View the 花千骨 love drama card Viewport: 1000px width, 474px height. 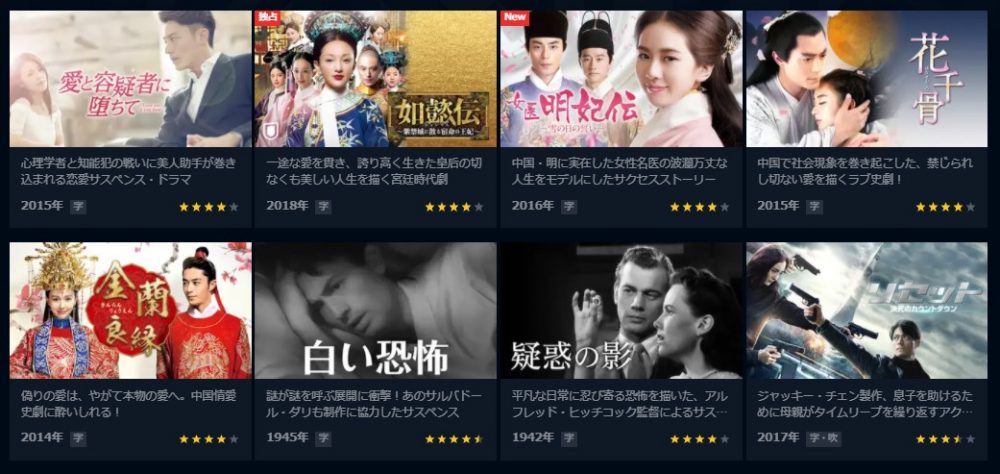tap(866, 80)
